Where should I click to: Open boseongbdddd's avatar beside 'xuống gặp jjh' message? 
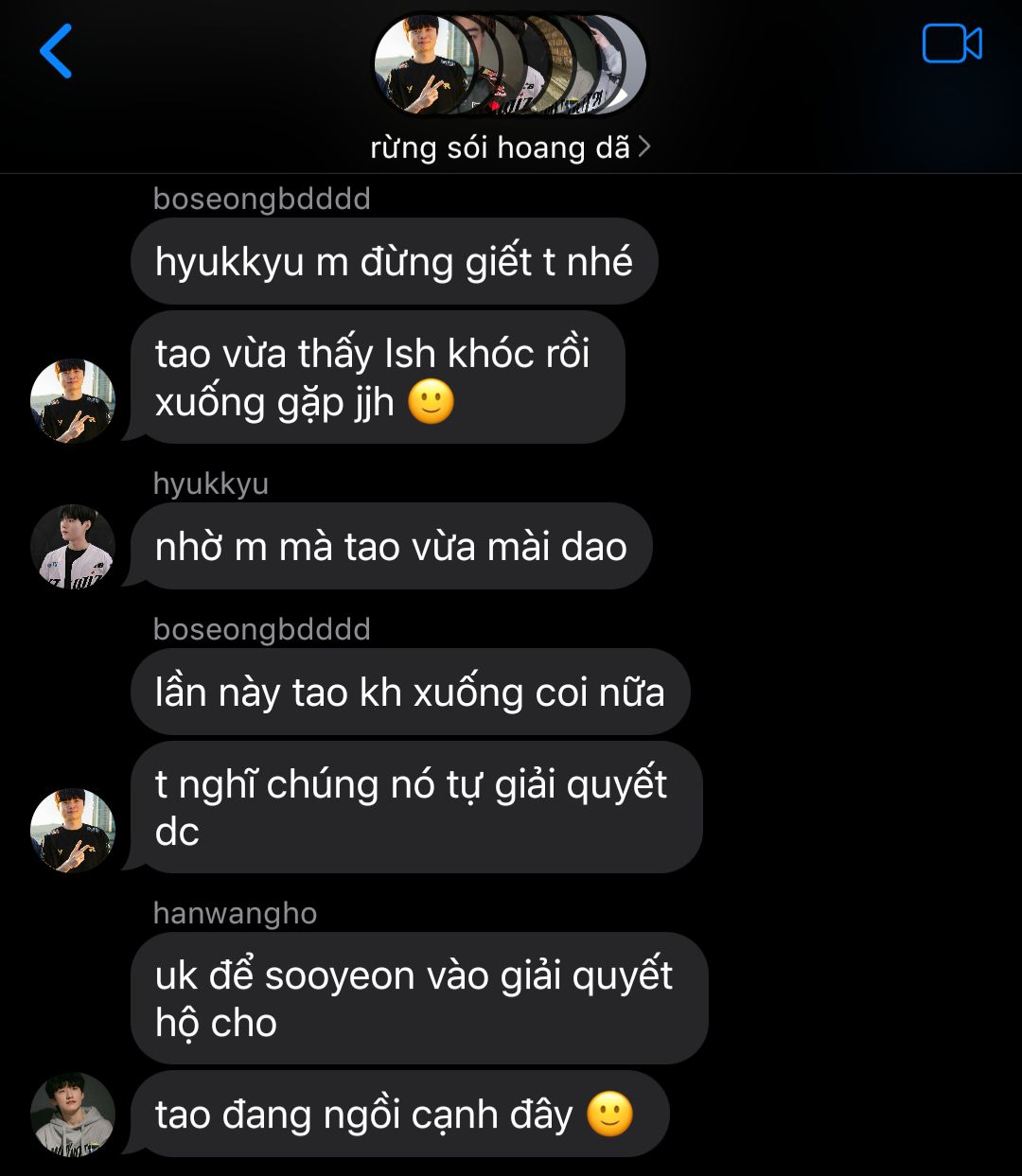pyautogui.click(x=73, y=400)
